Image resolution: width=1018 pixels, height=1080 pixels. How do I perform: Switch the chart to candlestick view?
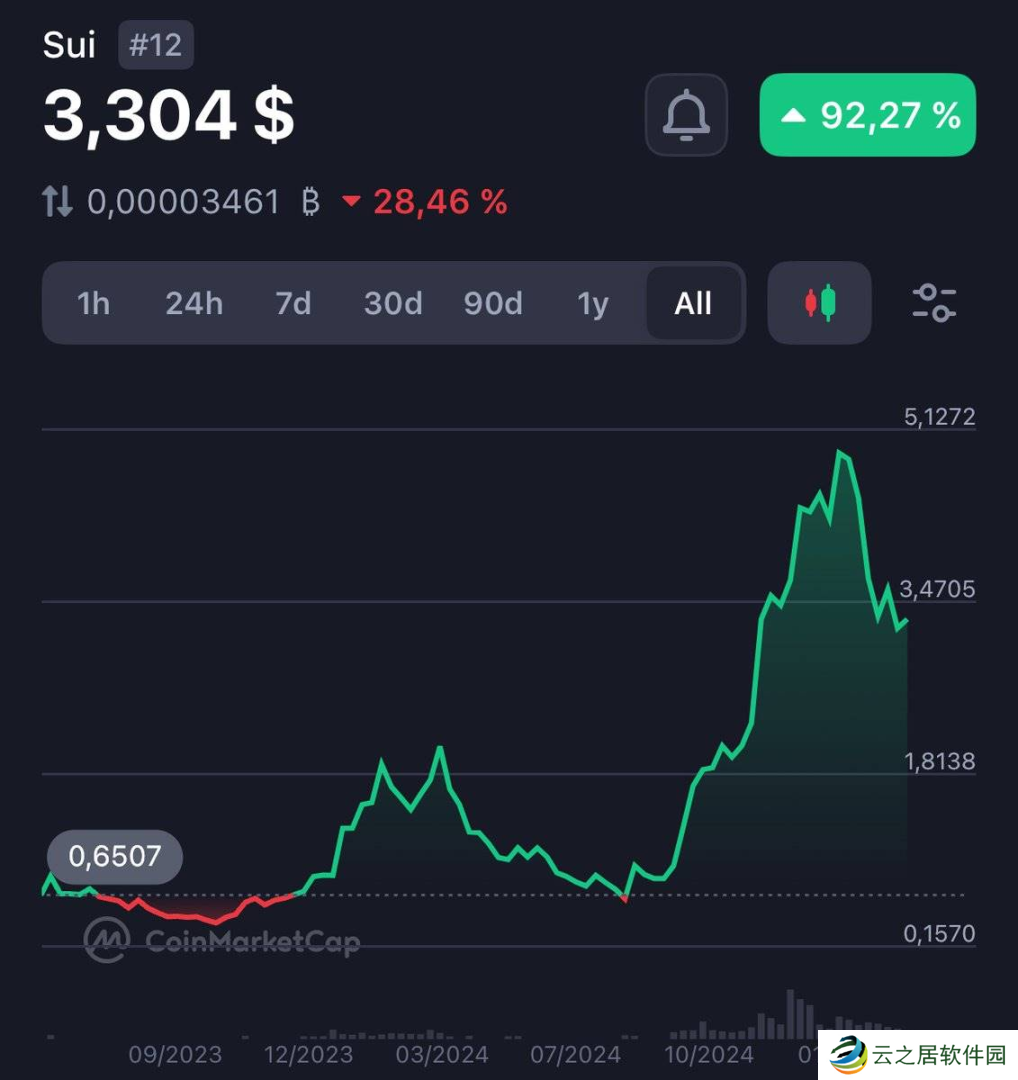(819, 303)
